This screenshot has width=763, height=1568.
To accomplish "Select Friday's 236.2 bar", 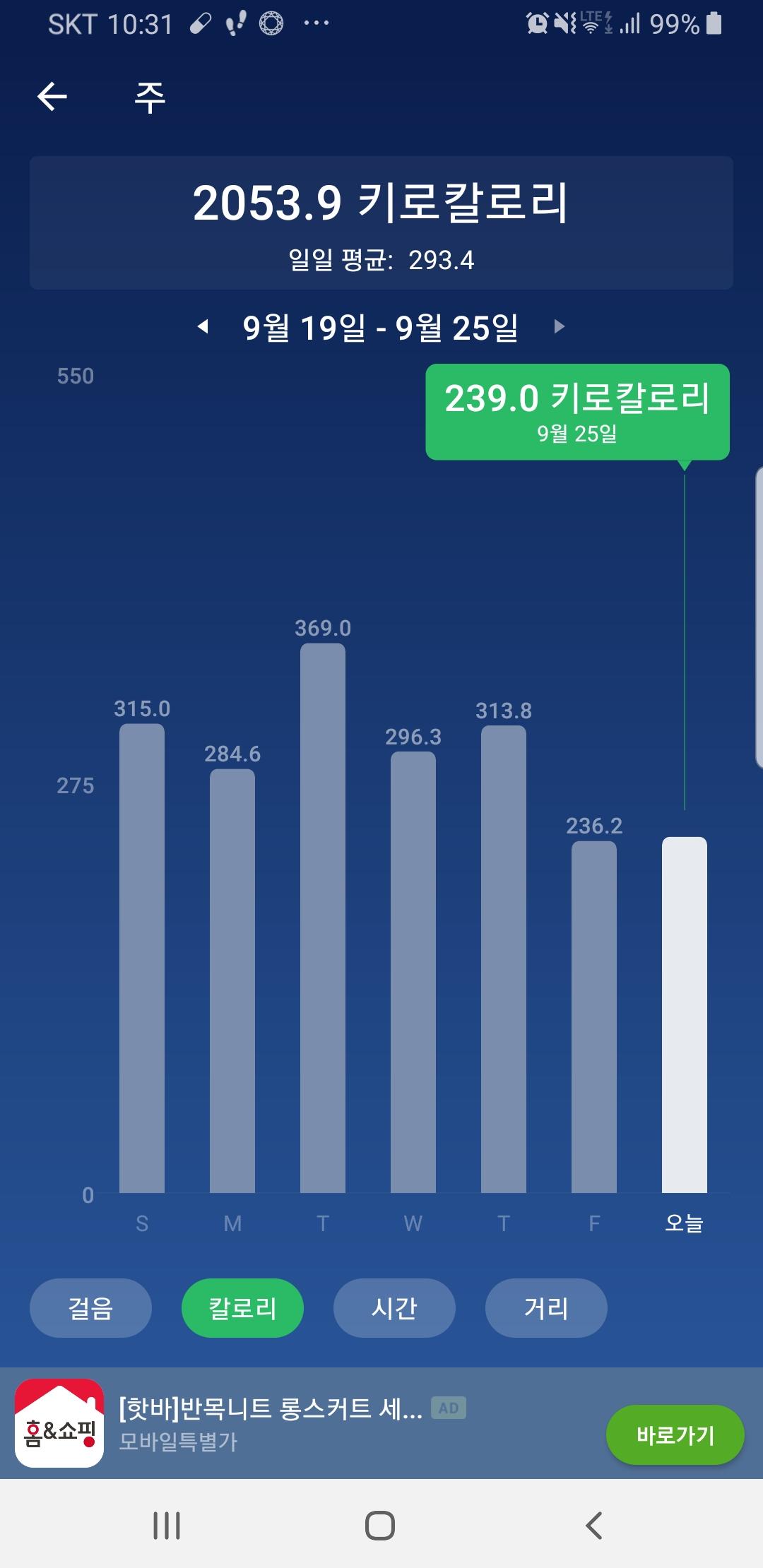I will click(x=594, y=1016).
